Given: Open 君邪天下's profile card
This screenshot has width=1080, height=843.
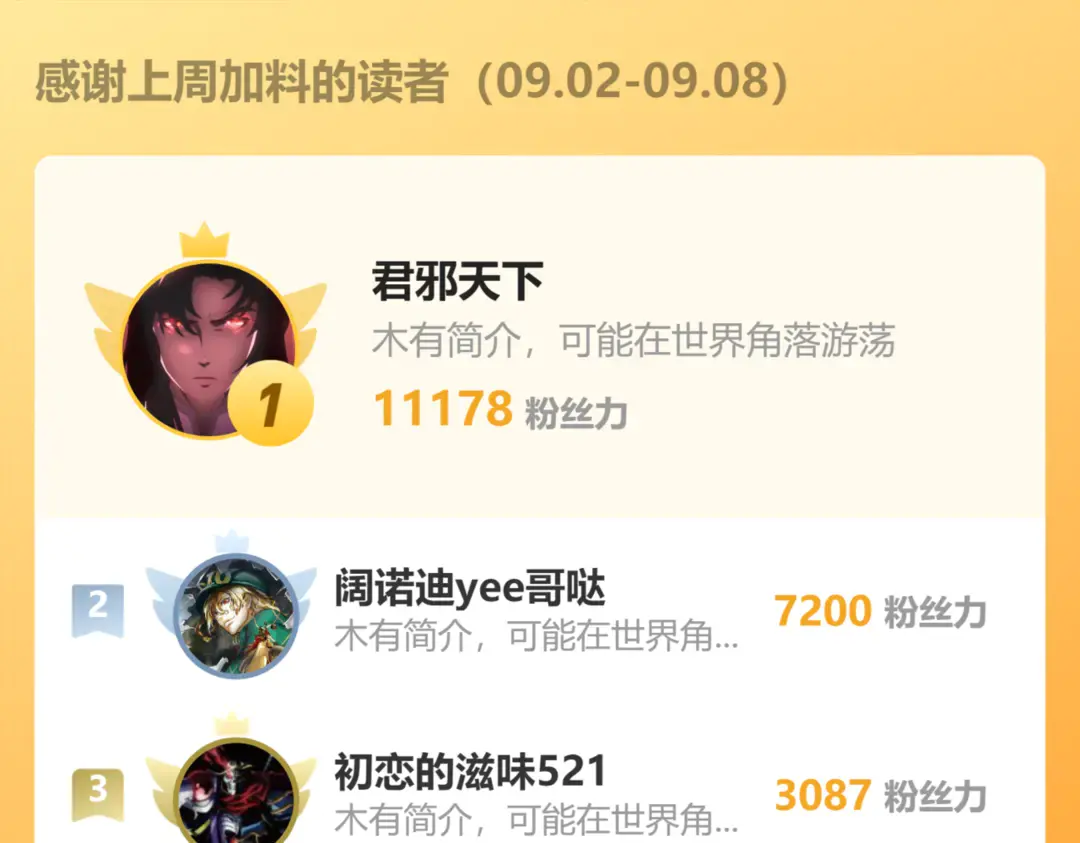Looking at the screenshot, I should pos(540,340).
